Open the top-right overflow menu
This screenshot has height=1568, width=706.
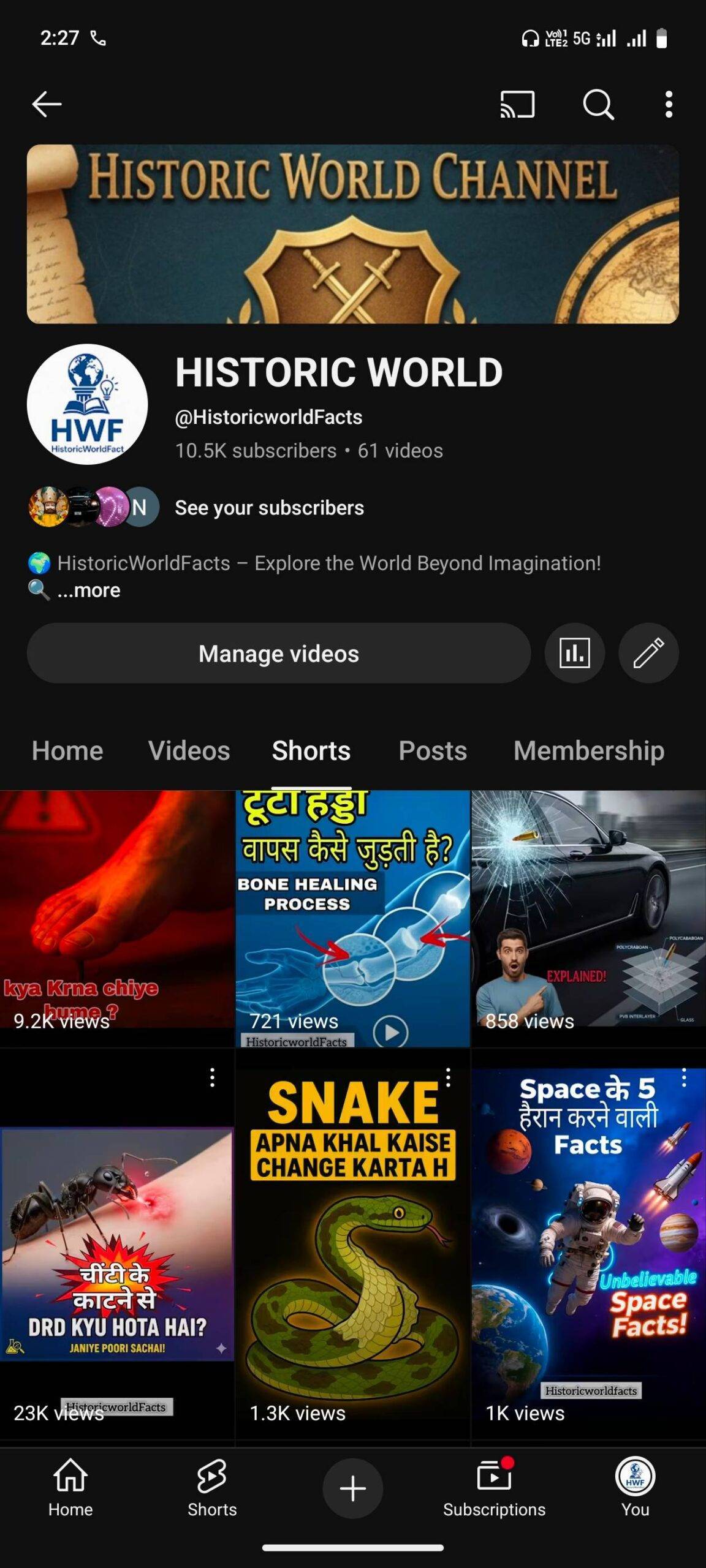pos(669,104)
